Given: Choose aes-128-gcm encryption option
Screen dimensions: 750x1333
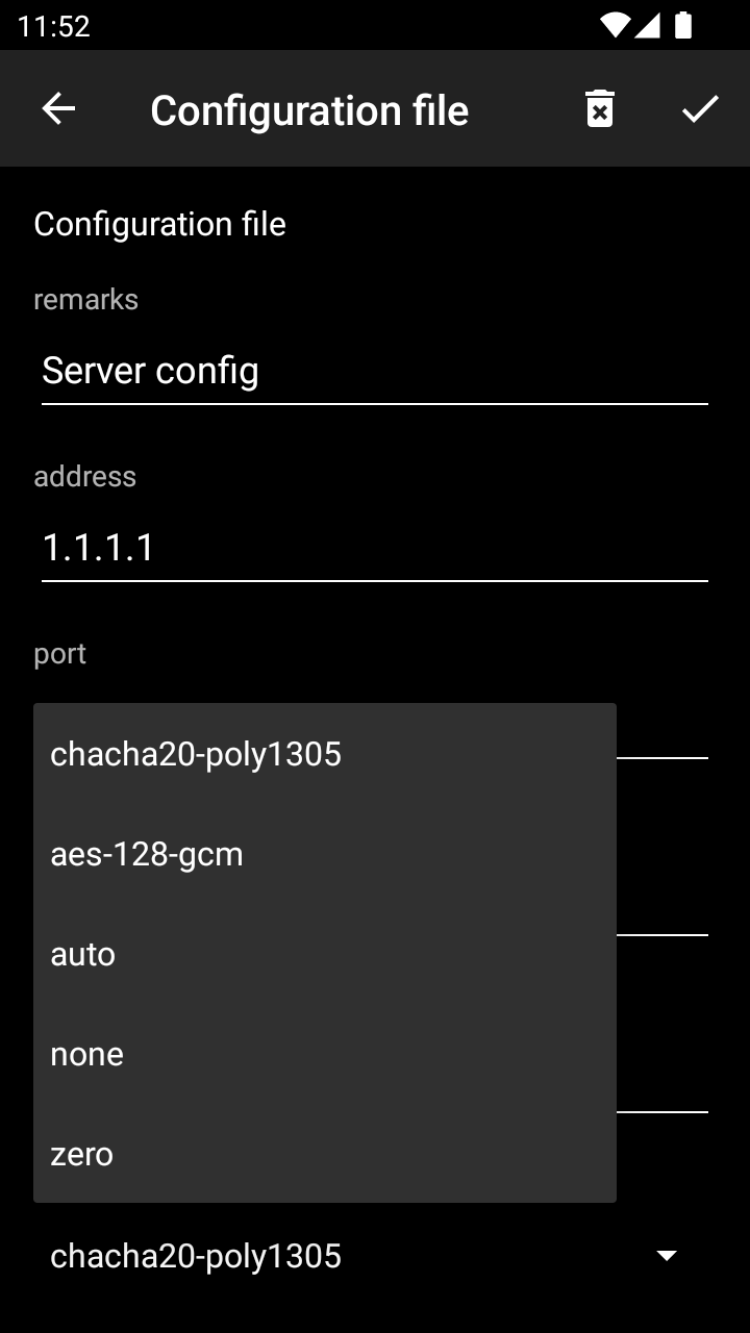Looking at the screenshot, I should tap(324, 854).
